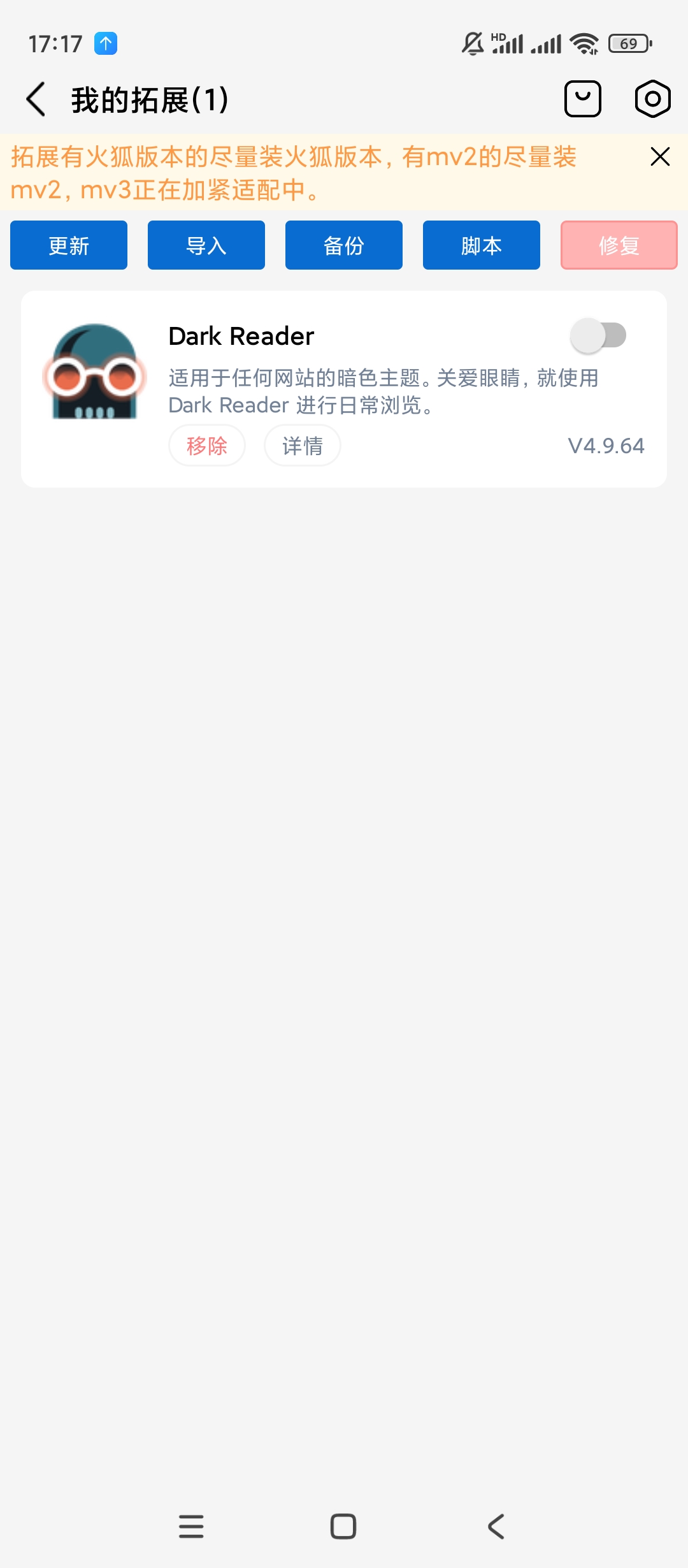Image resolution: width=688 pixels, height=1568 pixels.
Task: Tap the 导入 button
Action: coord(206,245)
